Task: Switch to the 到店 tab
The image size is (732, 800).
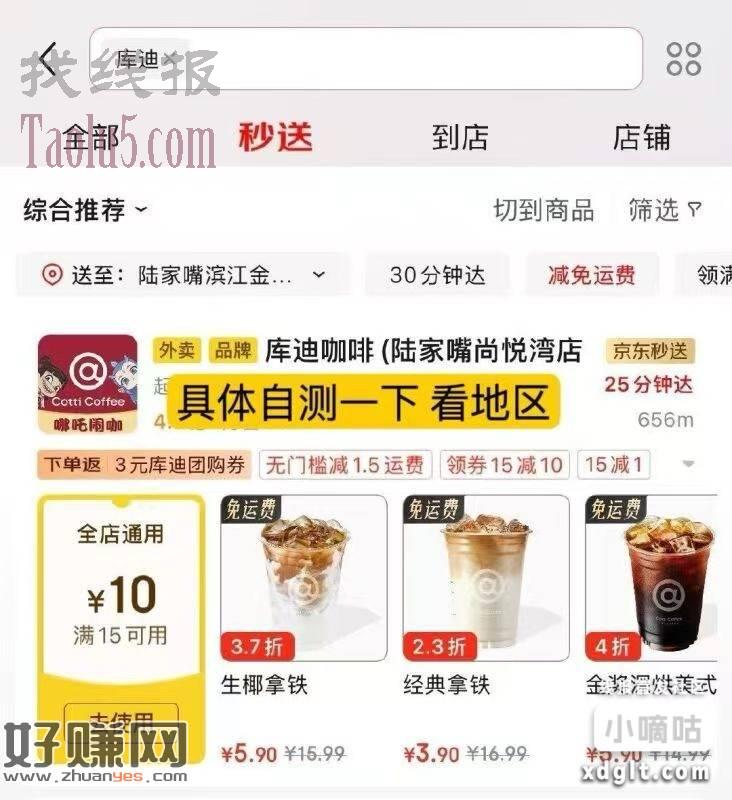Action: (x=460, y=137)
